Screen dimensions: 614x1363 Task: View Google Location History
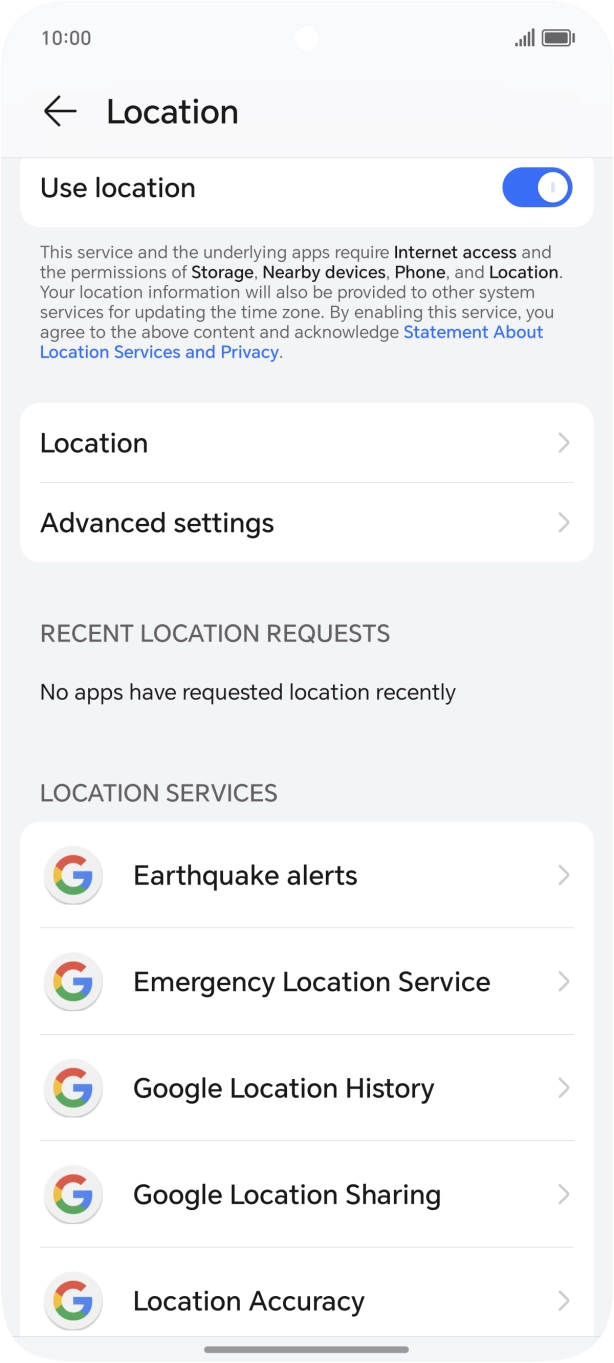tap(306, 1088)
